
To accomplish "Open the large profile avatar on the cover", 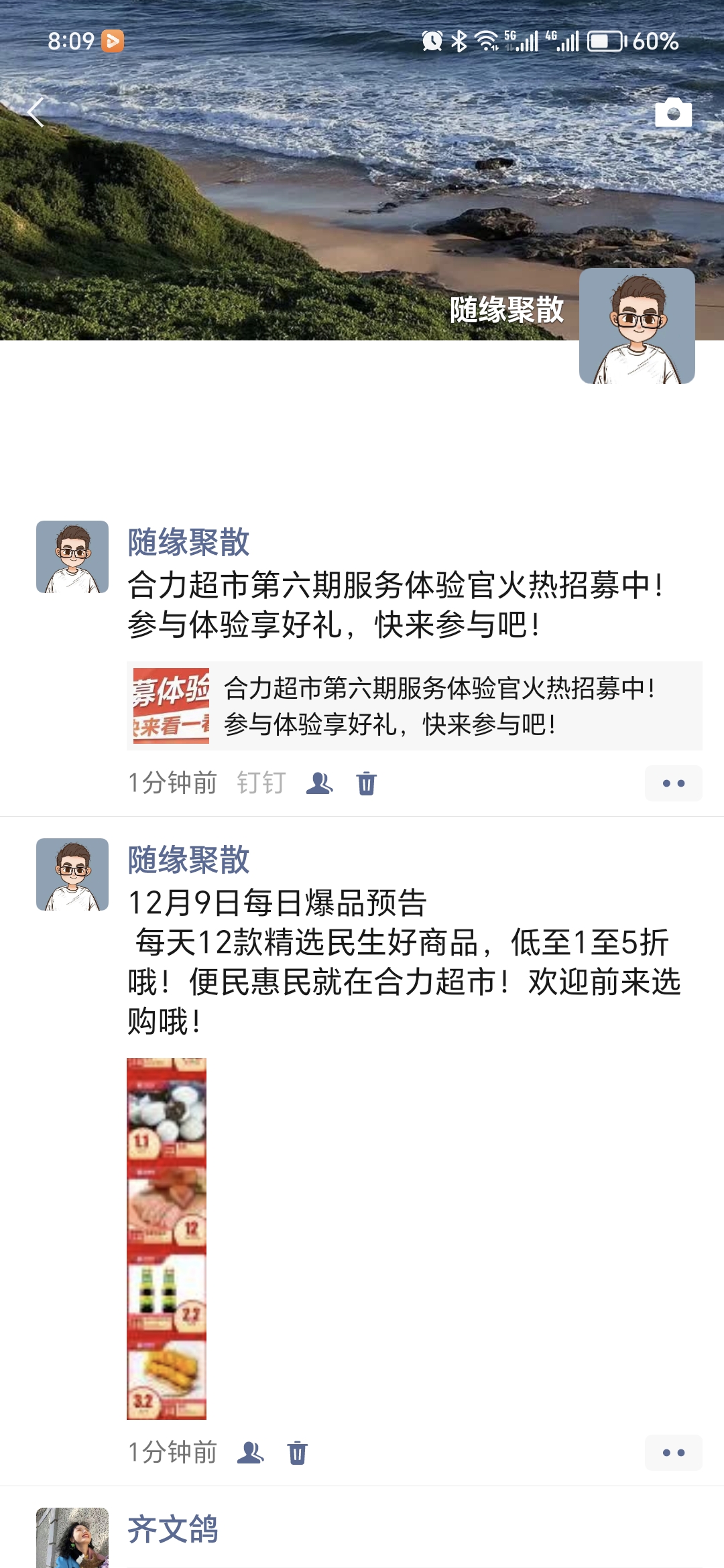I will (636, 326).
